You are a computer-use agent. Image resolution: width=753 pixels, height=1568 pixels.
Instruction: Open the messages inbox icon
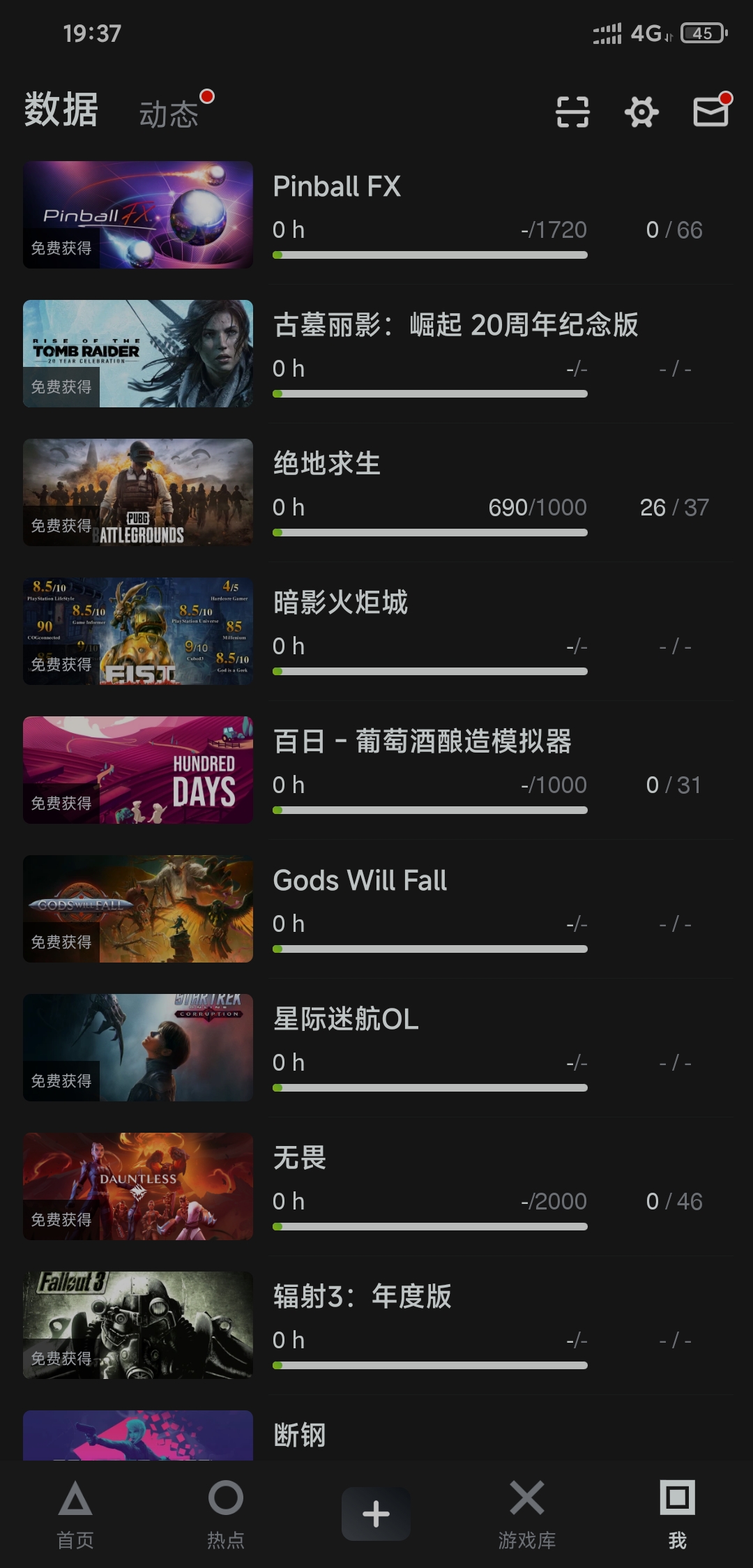pyautogui.click(x=710, y=112)
